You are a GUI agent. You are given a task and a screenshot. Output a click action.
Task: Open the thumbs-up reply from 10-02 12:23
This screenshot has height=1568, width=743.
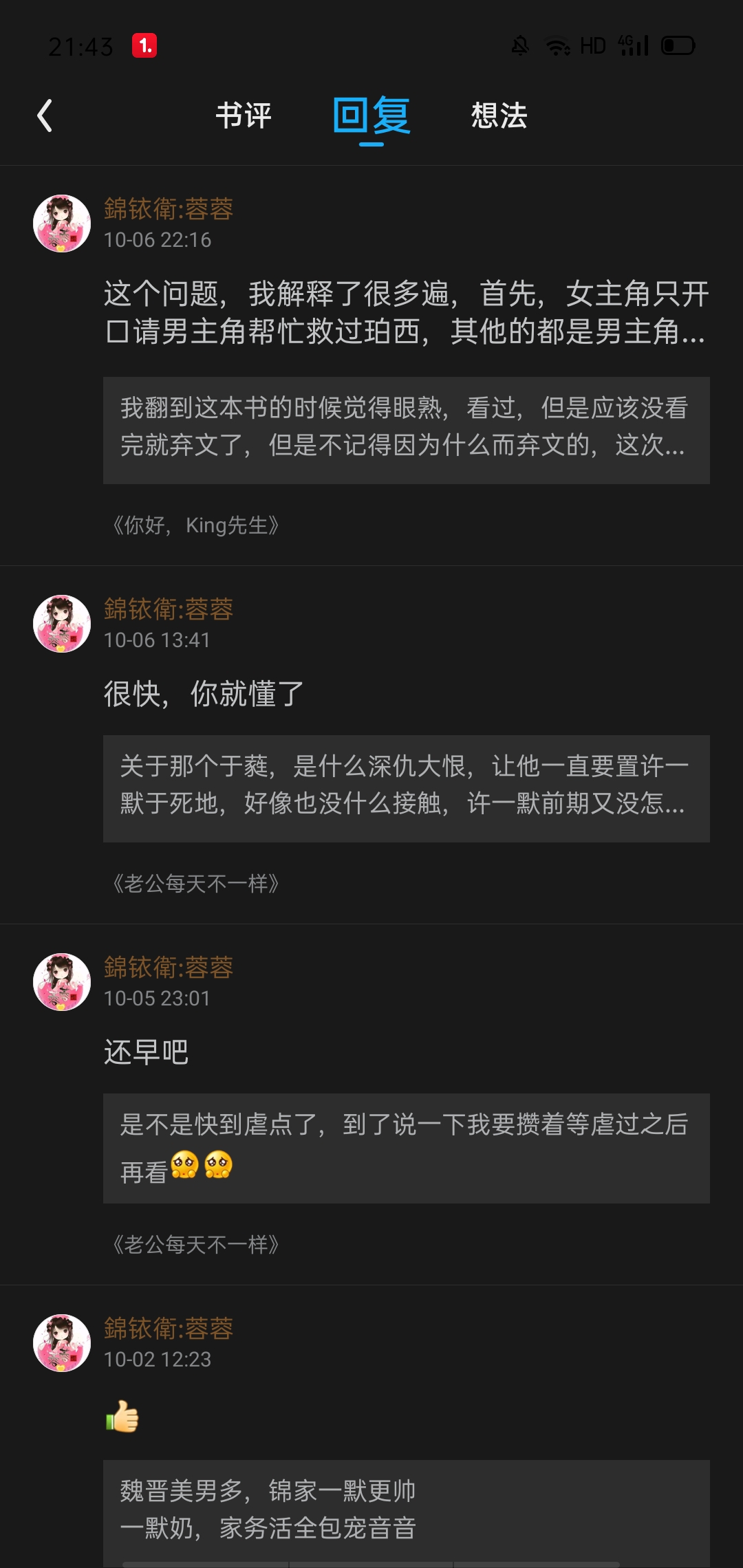(122, 1417)
